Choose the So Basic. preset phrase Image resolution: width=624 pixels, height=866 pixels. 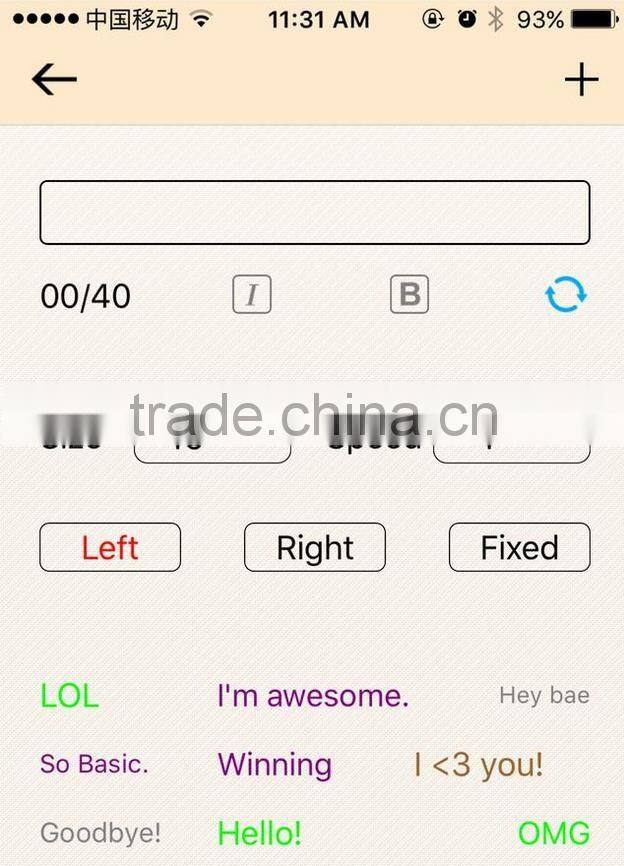click(x=94, y=764)
